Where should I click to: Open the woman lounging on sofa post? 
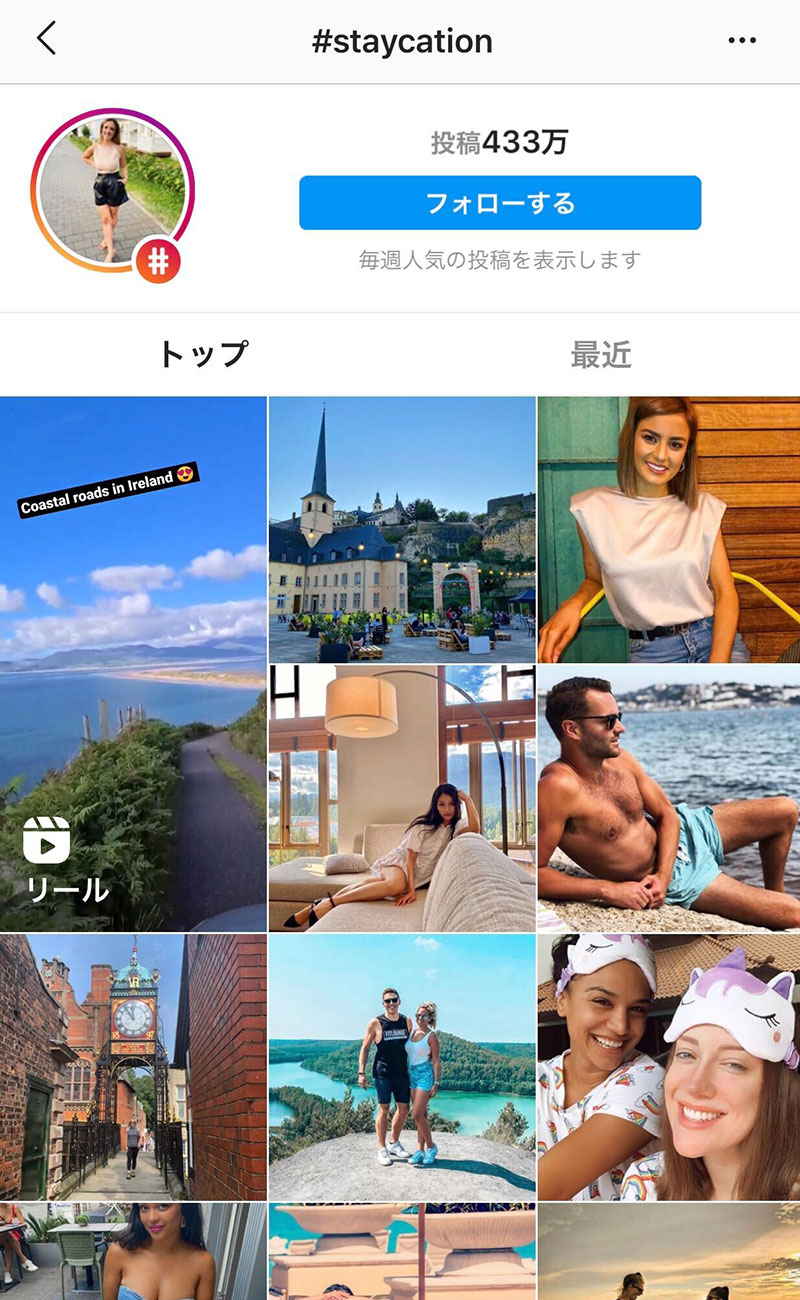click(x=402, y=798)
